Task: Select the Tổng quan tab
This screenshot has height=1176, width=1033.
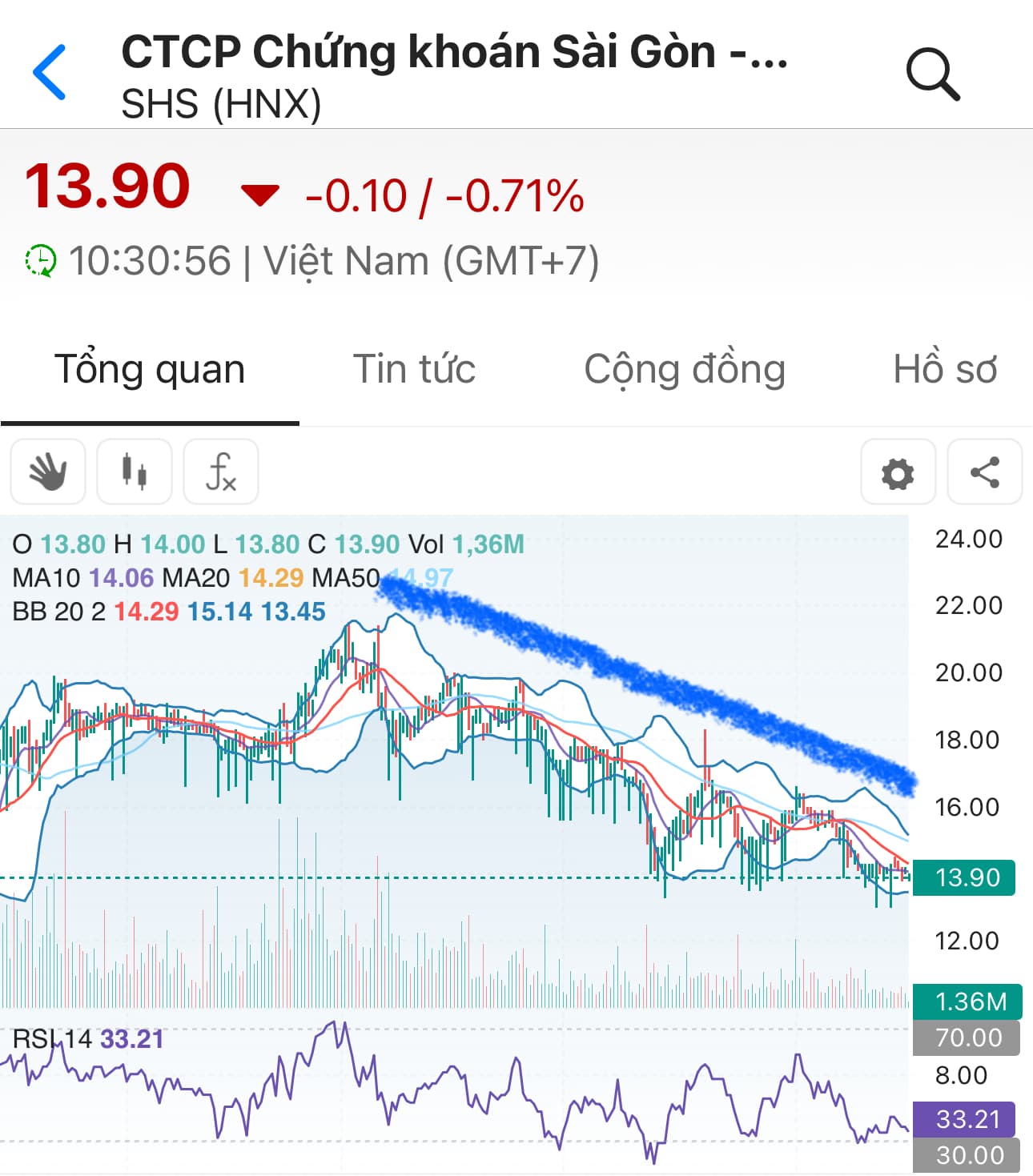Action: pyautogui.click(x=150, y=369)
